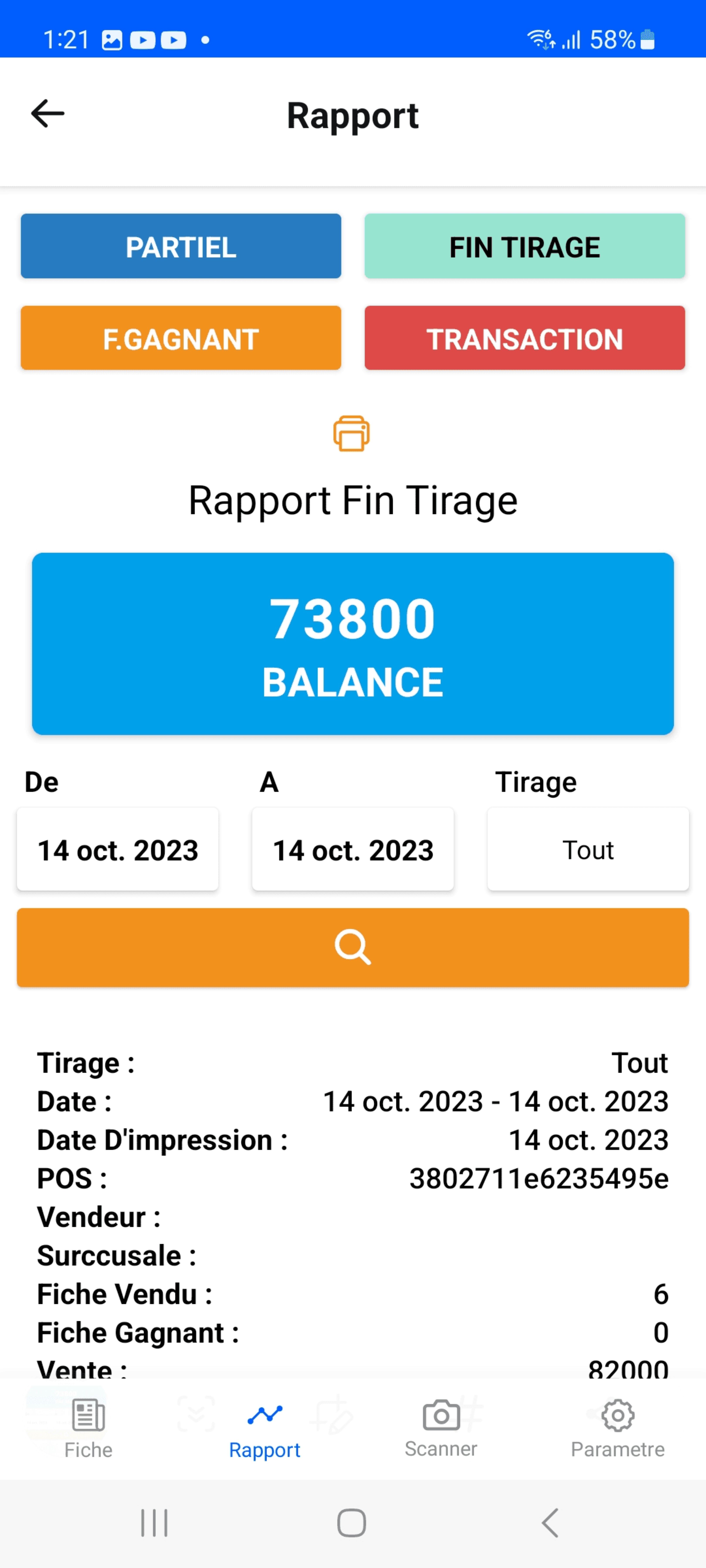Open the system recent apps view
Screen dimensions: 706x1568
click(154, 1523)
